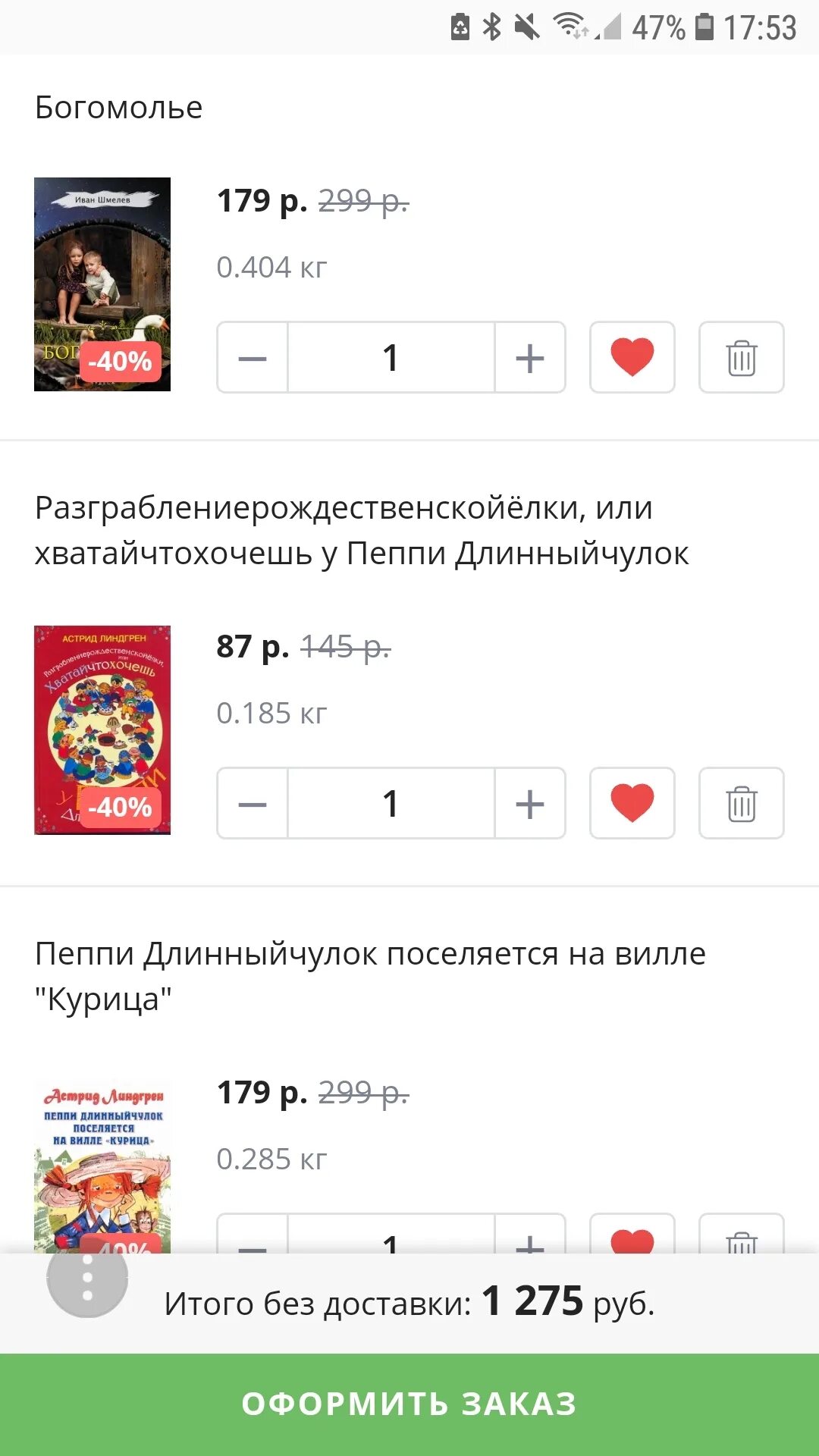
Task: Tap the floating three-dot menu button
Action: tap(87, 1279)
